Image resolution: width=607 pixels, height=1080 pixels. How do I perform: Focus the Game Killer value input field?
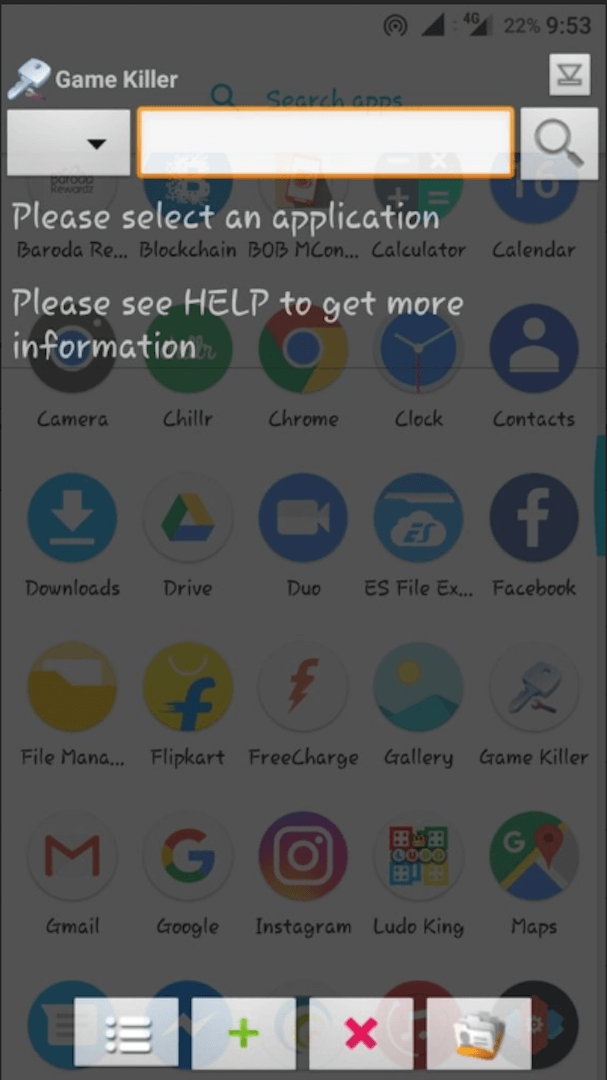click(325, 143)
